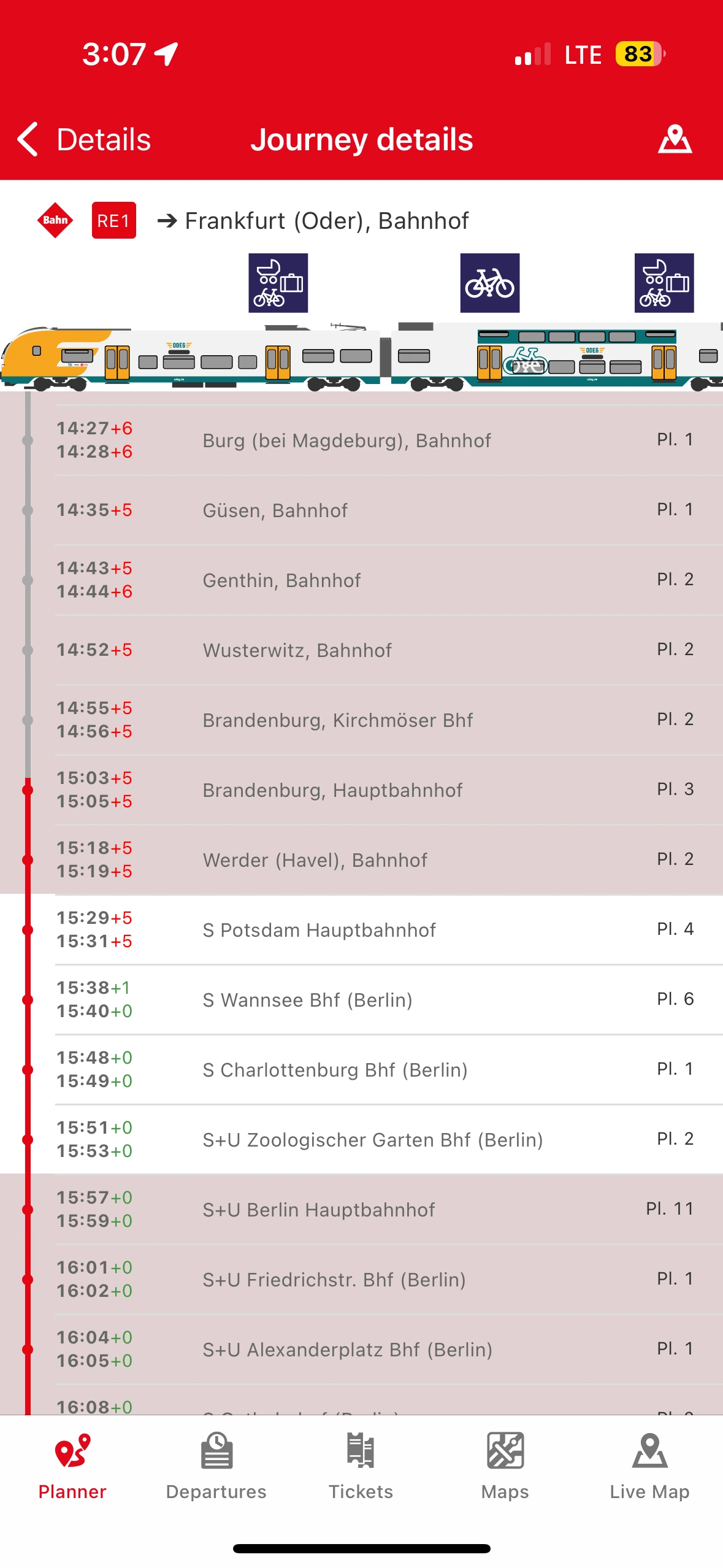Tap the S+U Alexanderplatz Bhf (Berlin) stop

pyautogui.click(x=361, y=1349)
